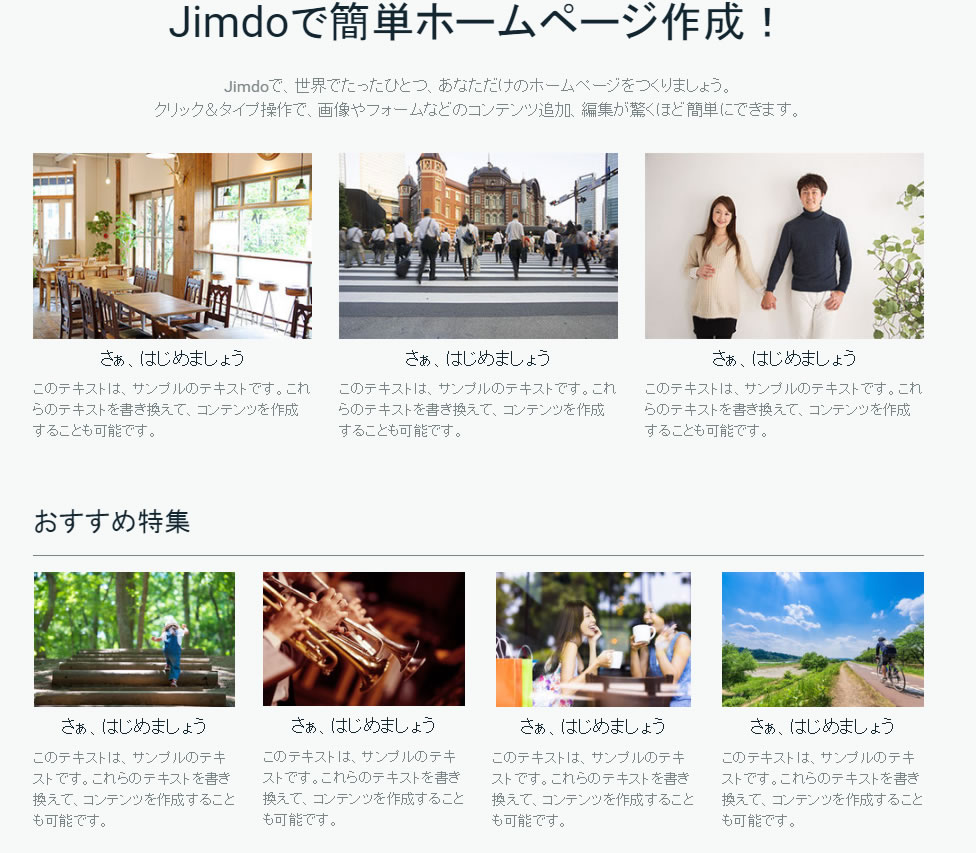View the cyclist on riverside path tile
976x853 pixels.
(x=822, y=639)
